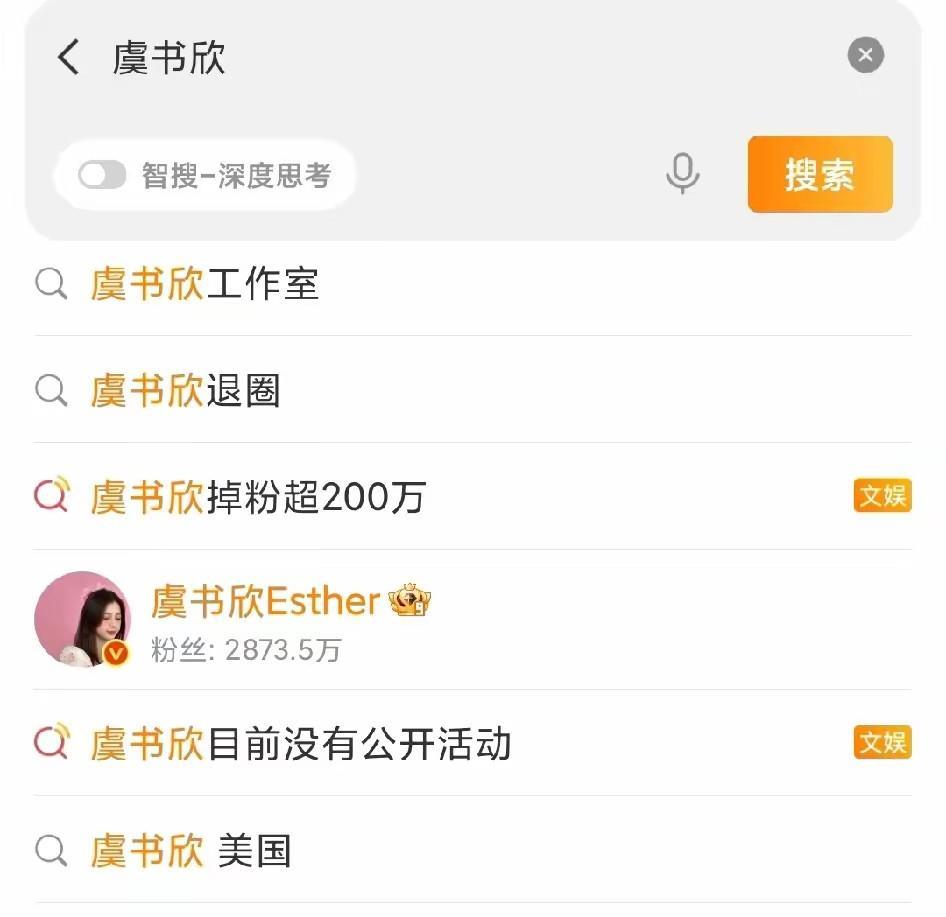Image resolution: width=946 pixels, height=917 pixels.
Task: Open the hot topic 虞书欣掉粉超200万
Action: pyautogui.click(x=259, y=496)
